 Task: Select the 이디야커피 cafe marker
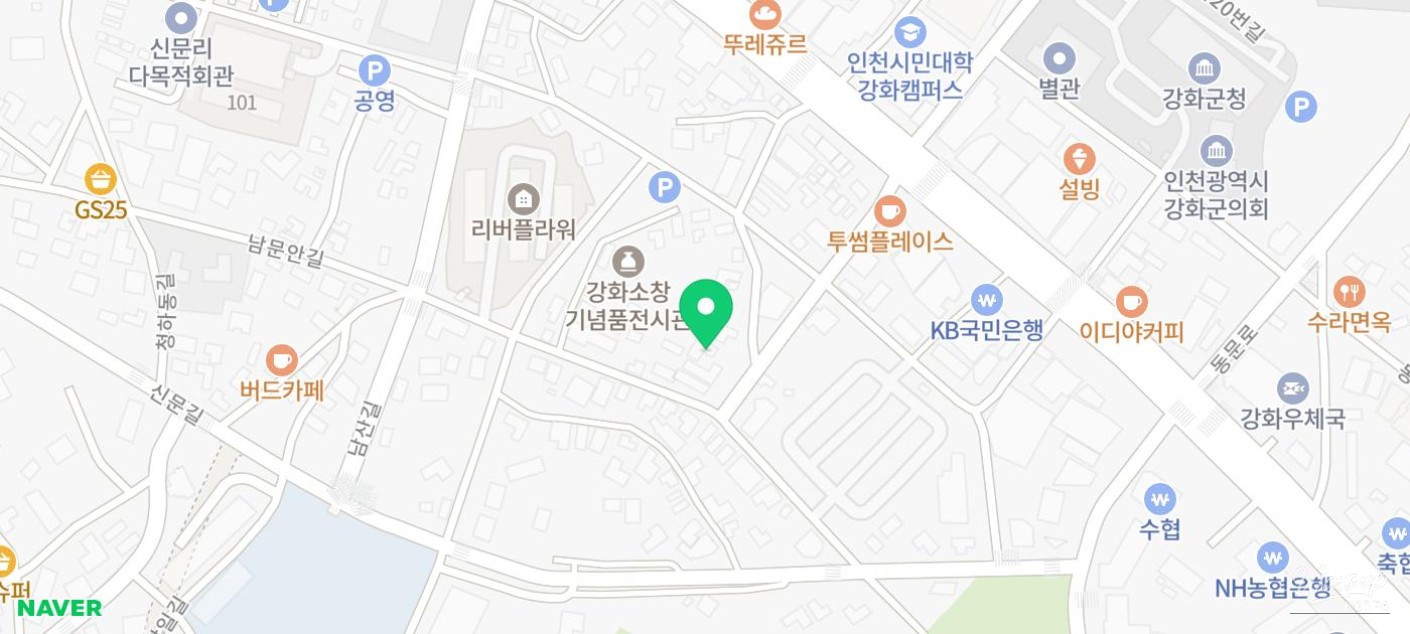pyautogui.click(x=1131, y=301)
